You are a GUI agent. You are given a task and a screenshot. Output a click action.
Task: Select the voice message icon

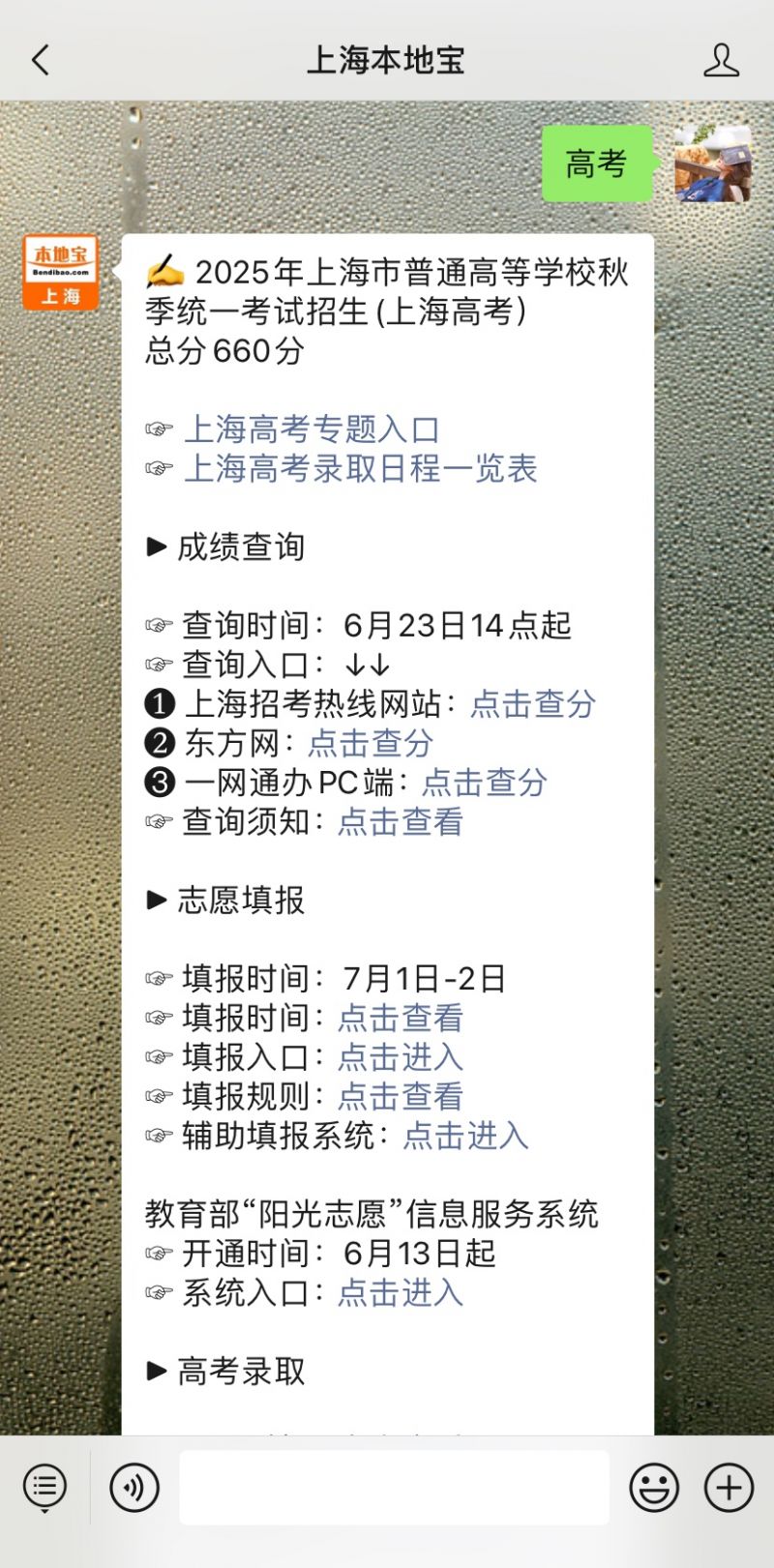tap(134, 1487)
